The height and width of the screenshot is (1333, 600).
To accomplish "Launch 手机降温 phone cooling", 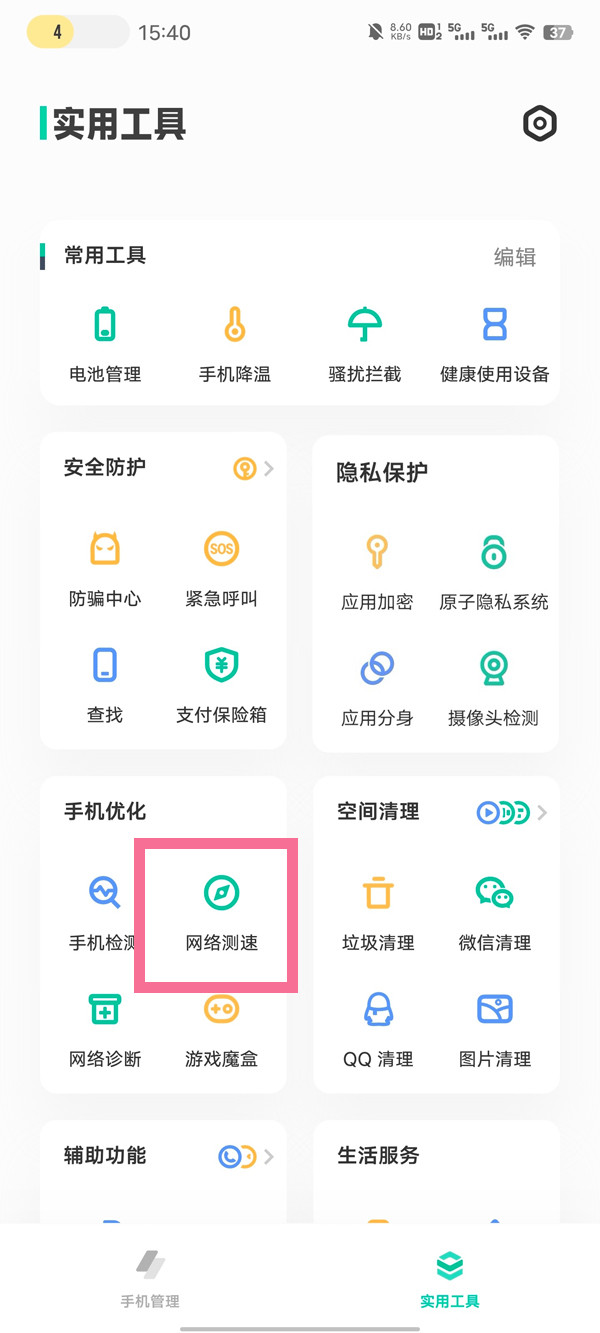I will (235, 345).
